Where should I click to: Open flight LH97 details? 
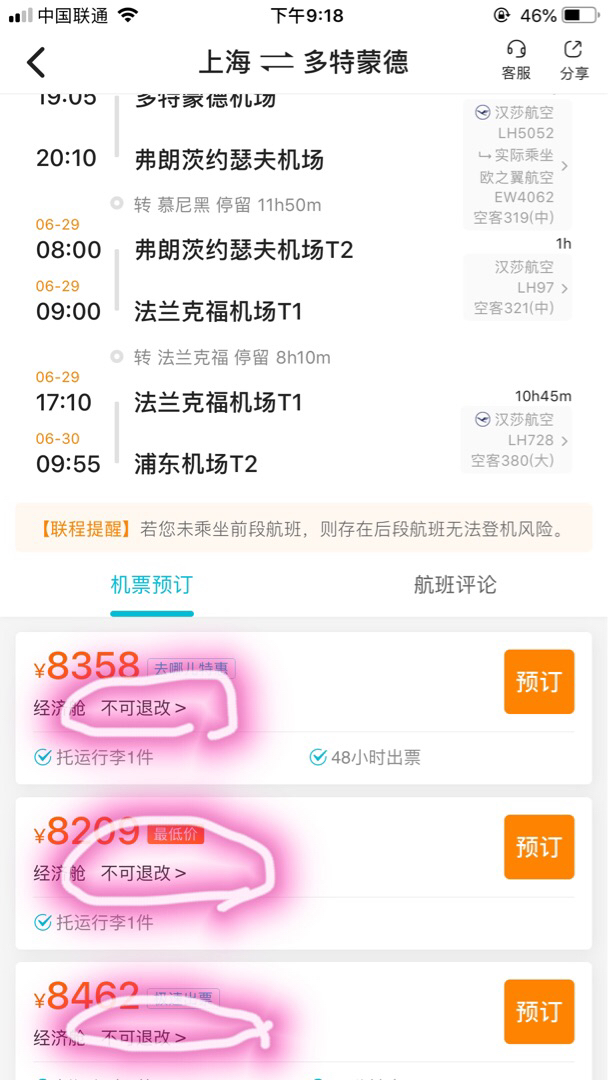[517, 287]
